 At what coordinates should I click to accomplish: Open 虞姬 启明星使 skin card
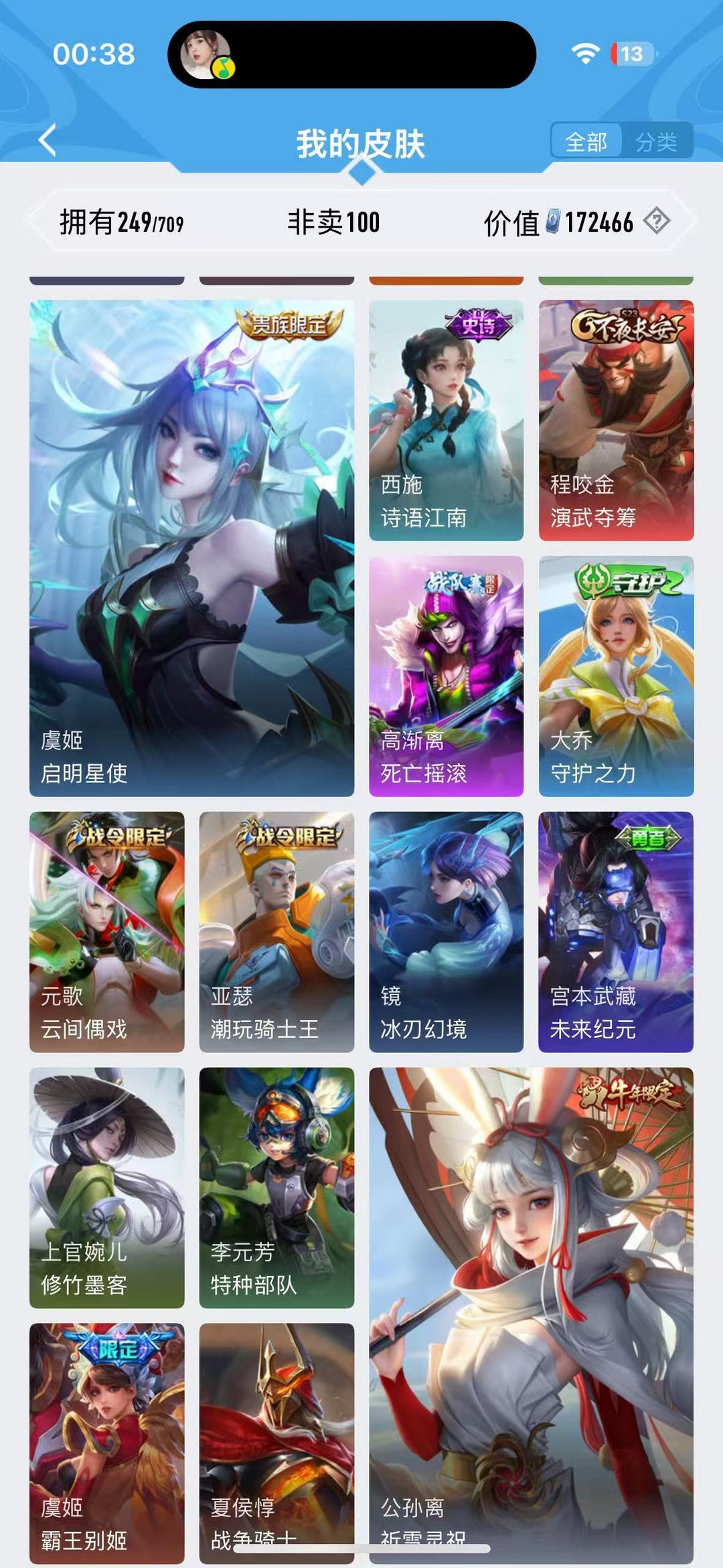[191, 548]
